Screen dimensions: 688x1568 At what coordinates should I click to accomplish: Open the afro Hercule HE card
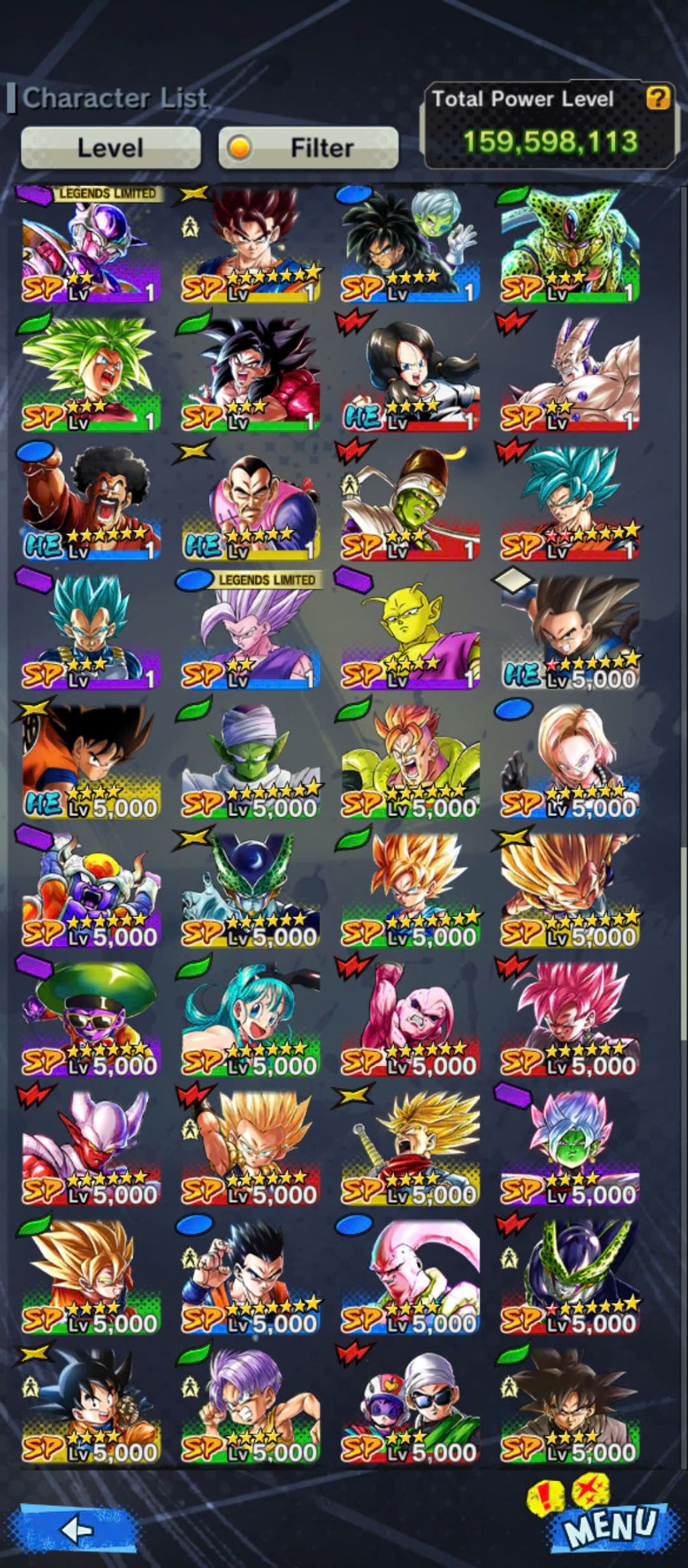pos(90,503)
